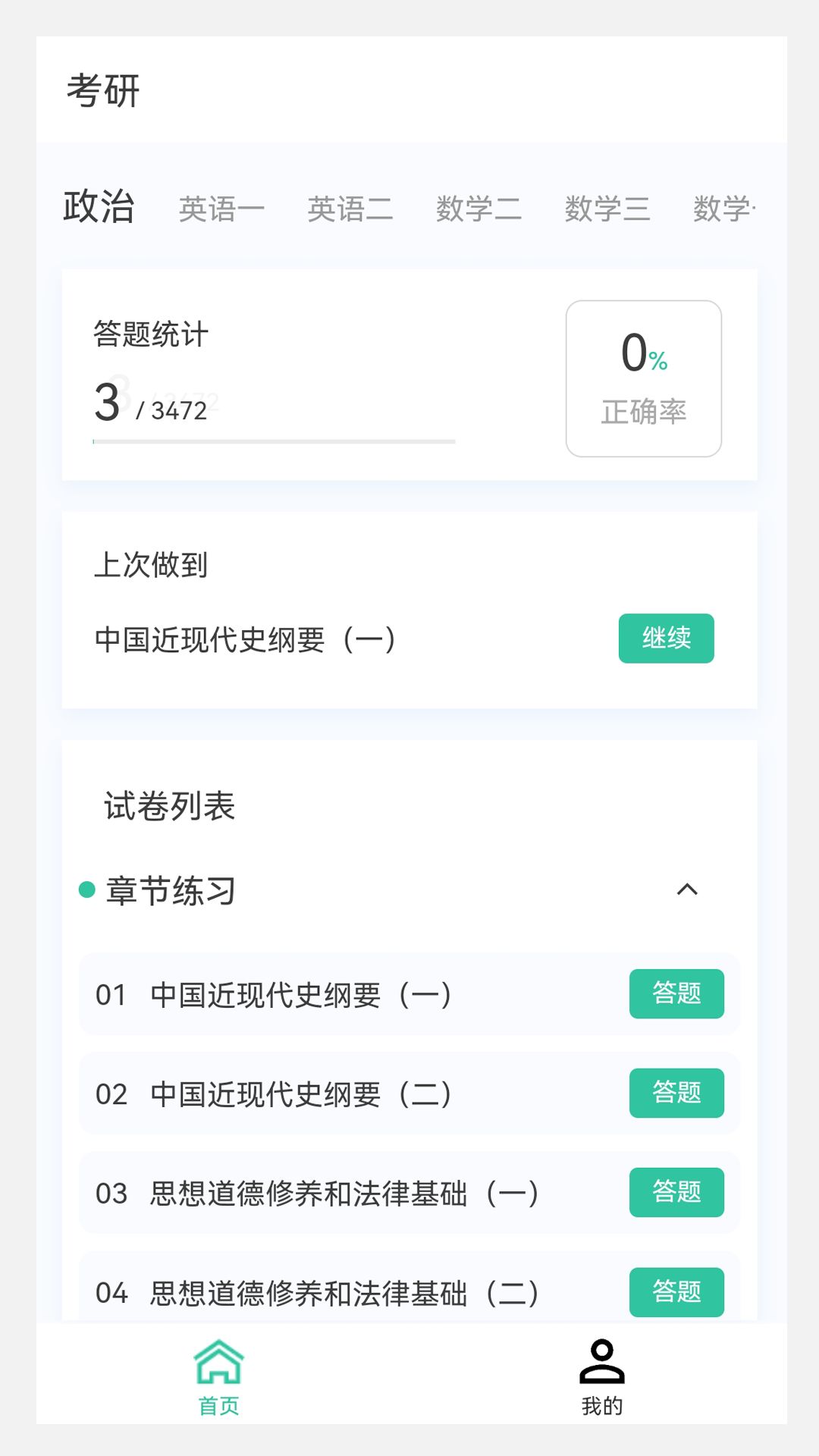Click the progress bar under 答题统计
Screen dimensions: 819x1456
[x=273, y=440]
